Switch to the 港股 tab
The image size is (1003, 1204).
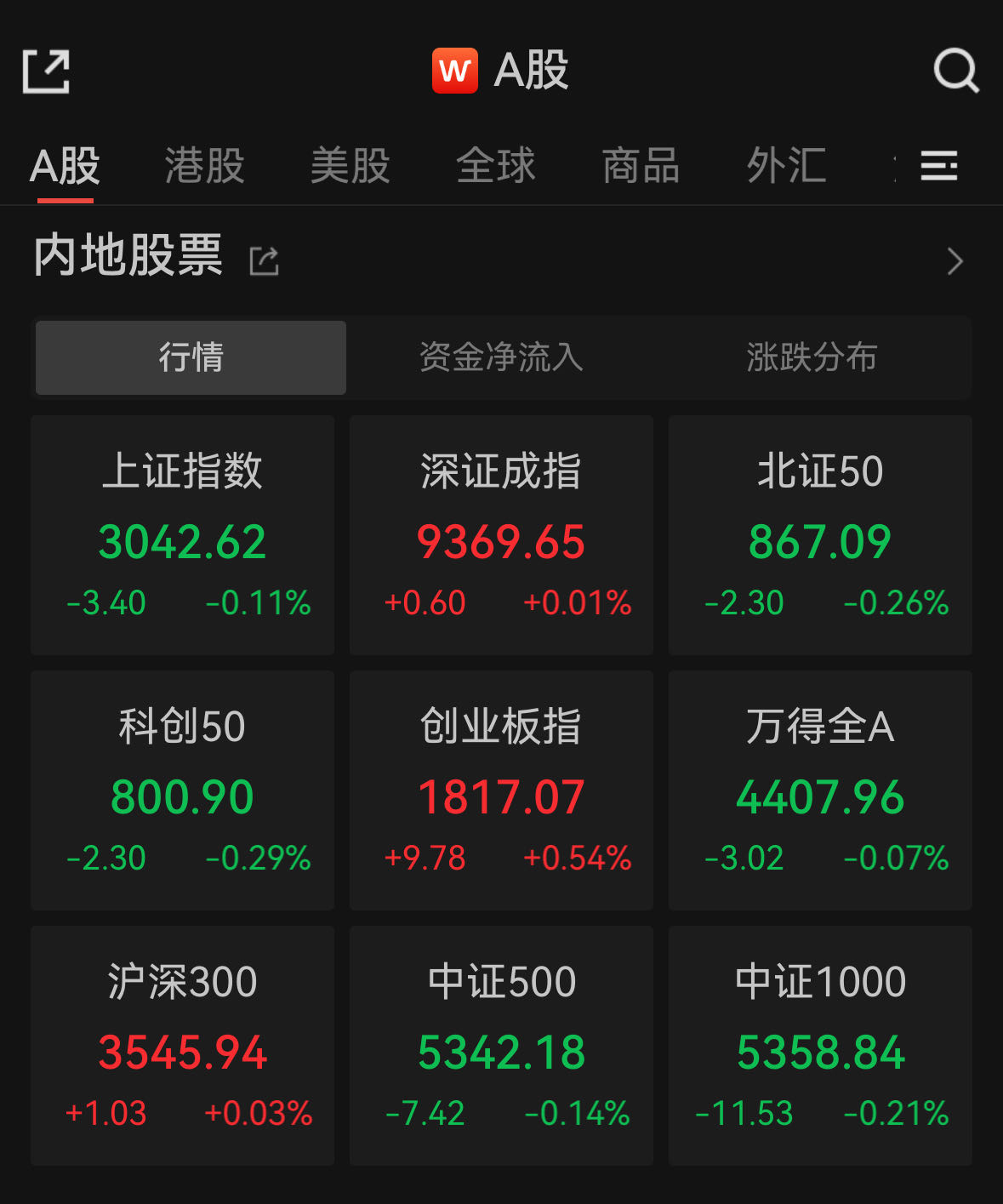[204, 165]
